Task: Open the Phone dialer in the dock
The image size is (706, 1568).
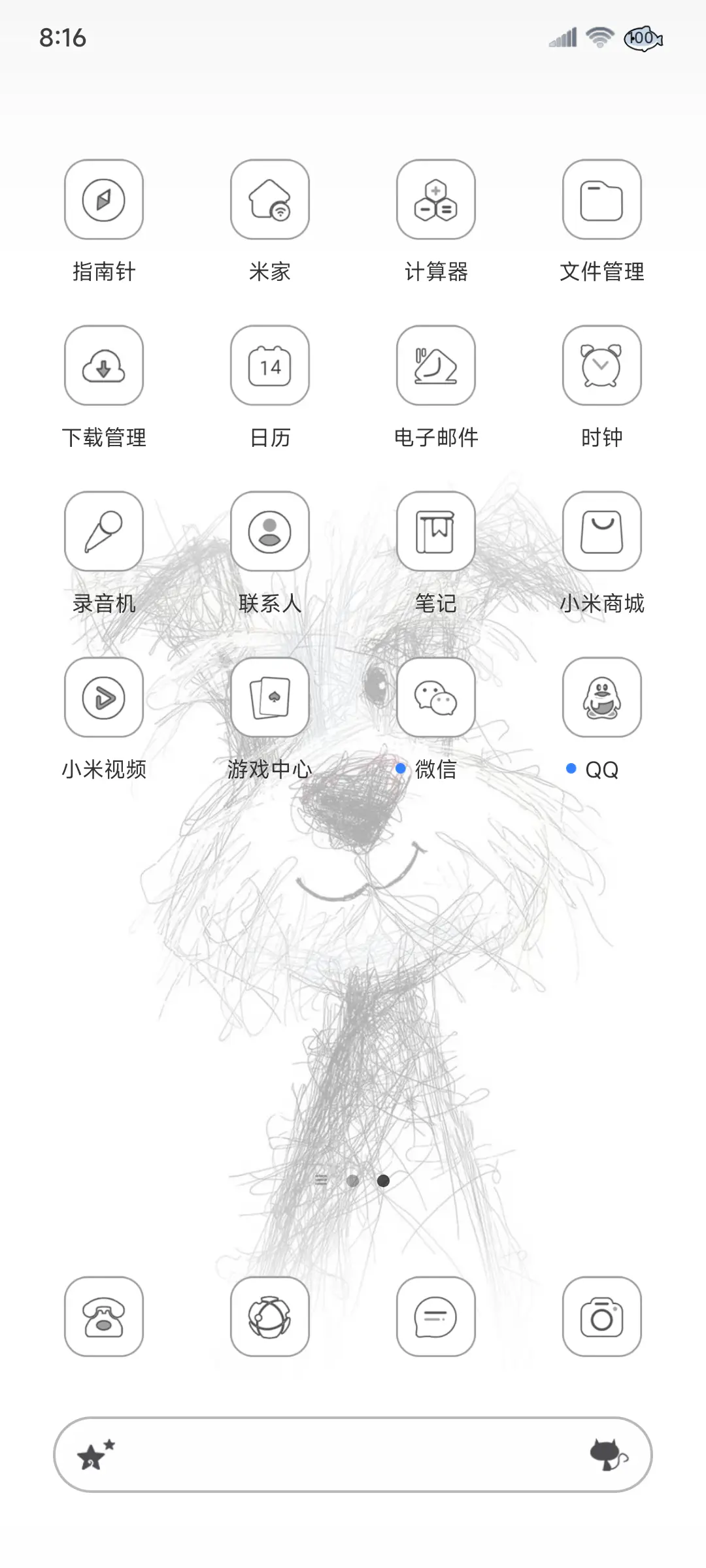Action: [x=104, y=1316]
